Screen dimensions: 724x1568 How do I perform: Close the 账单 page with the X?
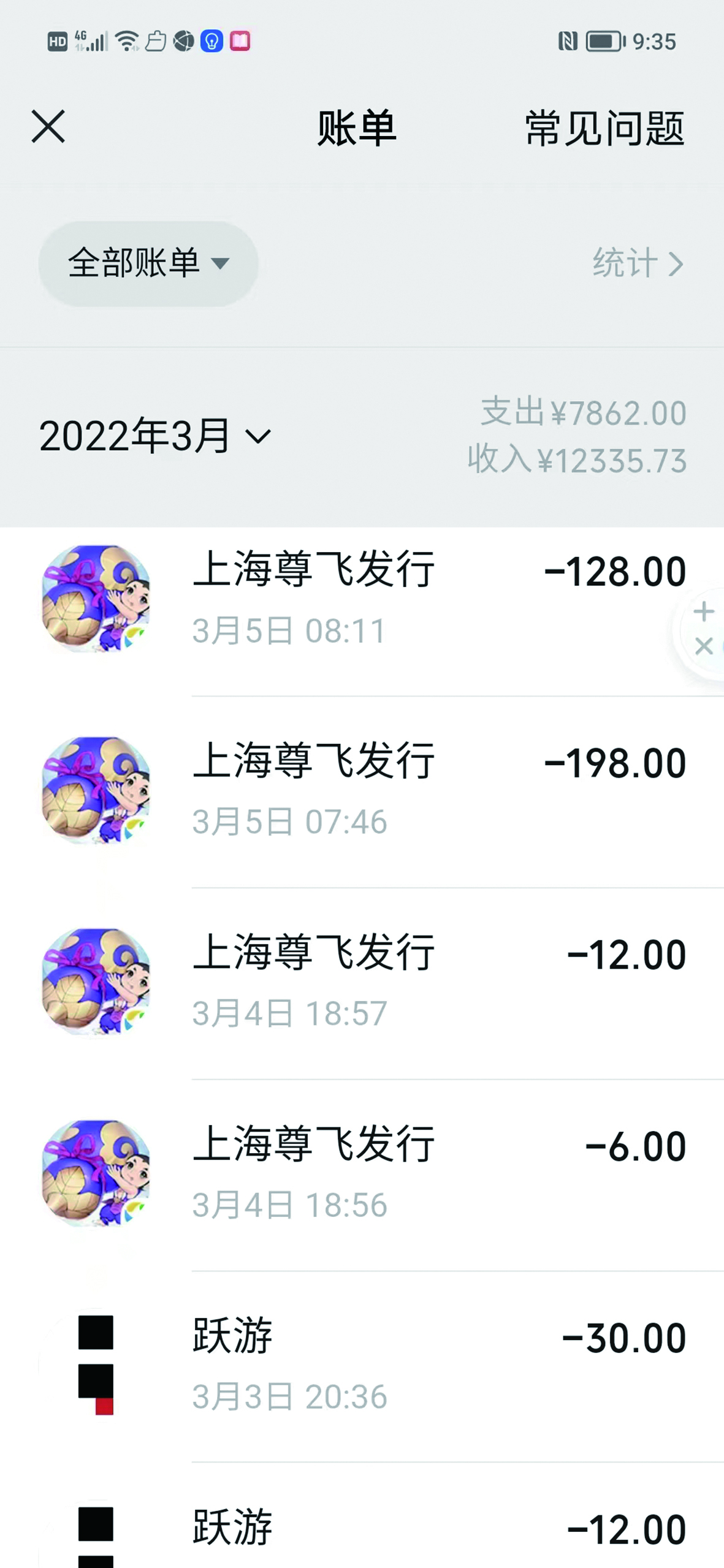tap(48, 127)
